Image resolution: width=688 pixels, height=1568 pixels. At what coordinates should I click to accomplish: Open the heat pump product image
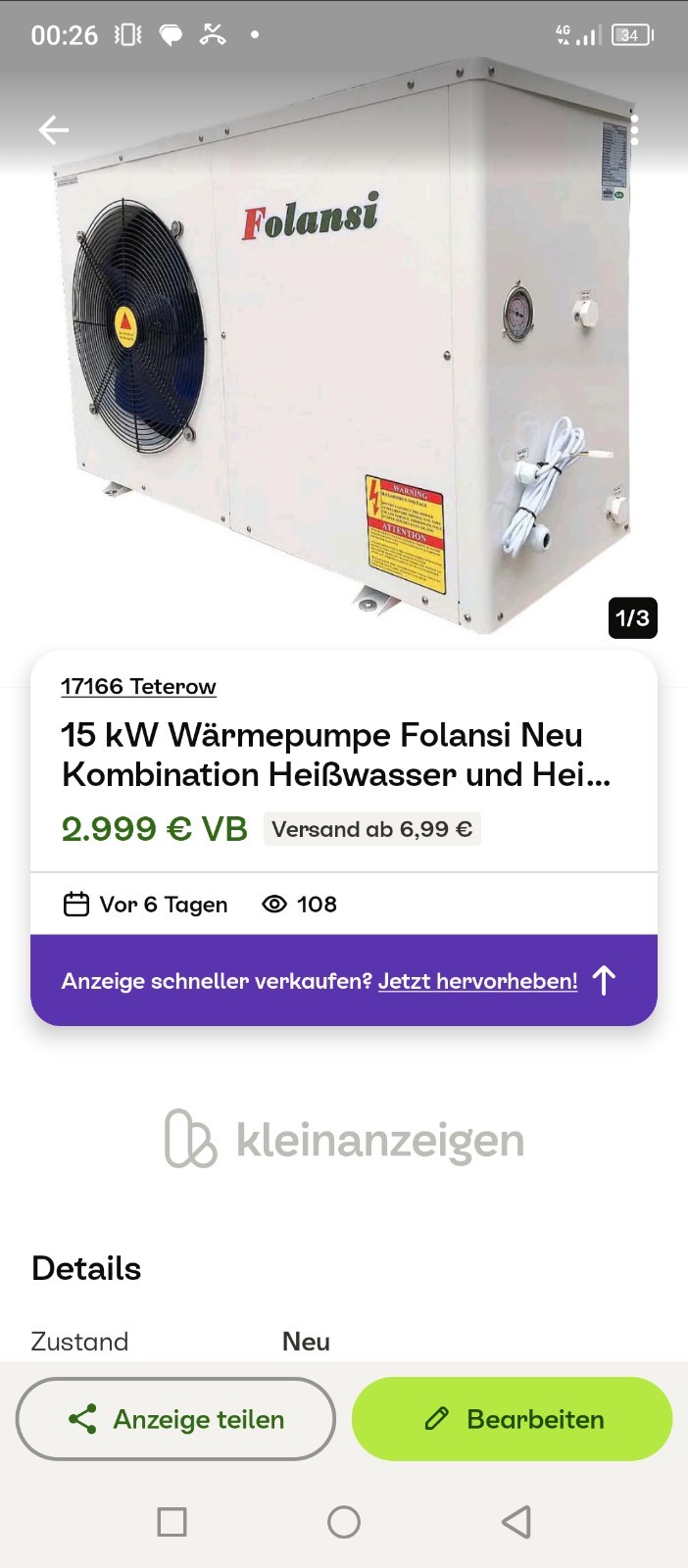tap(343, 372)
